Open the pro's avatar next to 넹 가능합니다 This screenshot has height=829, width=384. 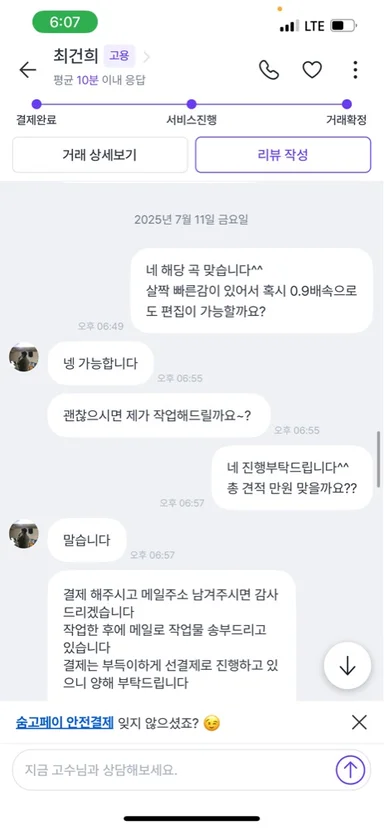[x=24, y=357]
